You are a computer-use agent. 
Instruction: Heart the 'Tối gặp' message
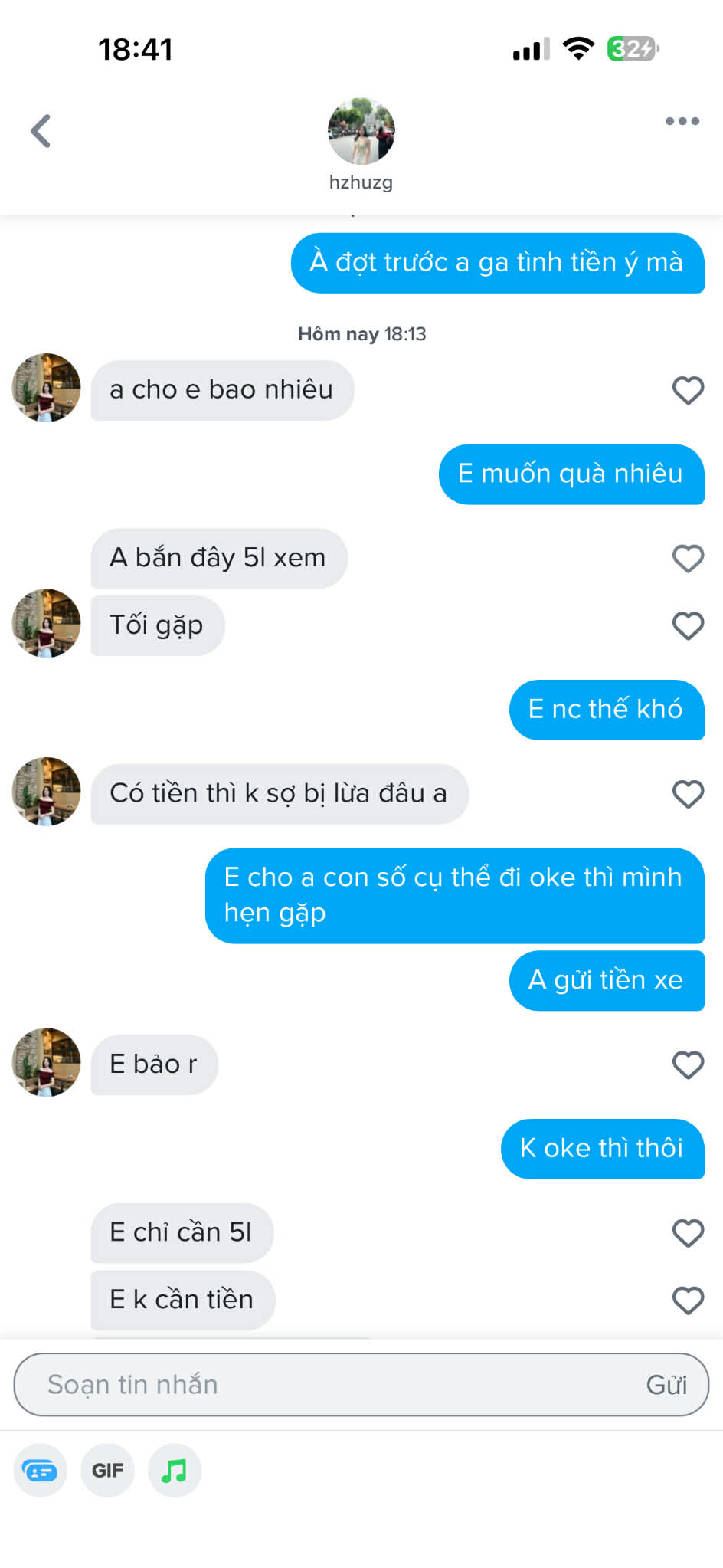(x=688, y=625)
